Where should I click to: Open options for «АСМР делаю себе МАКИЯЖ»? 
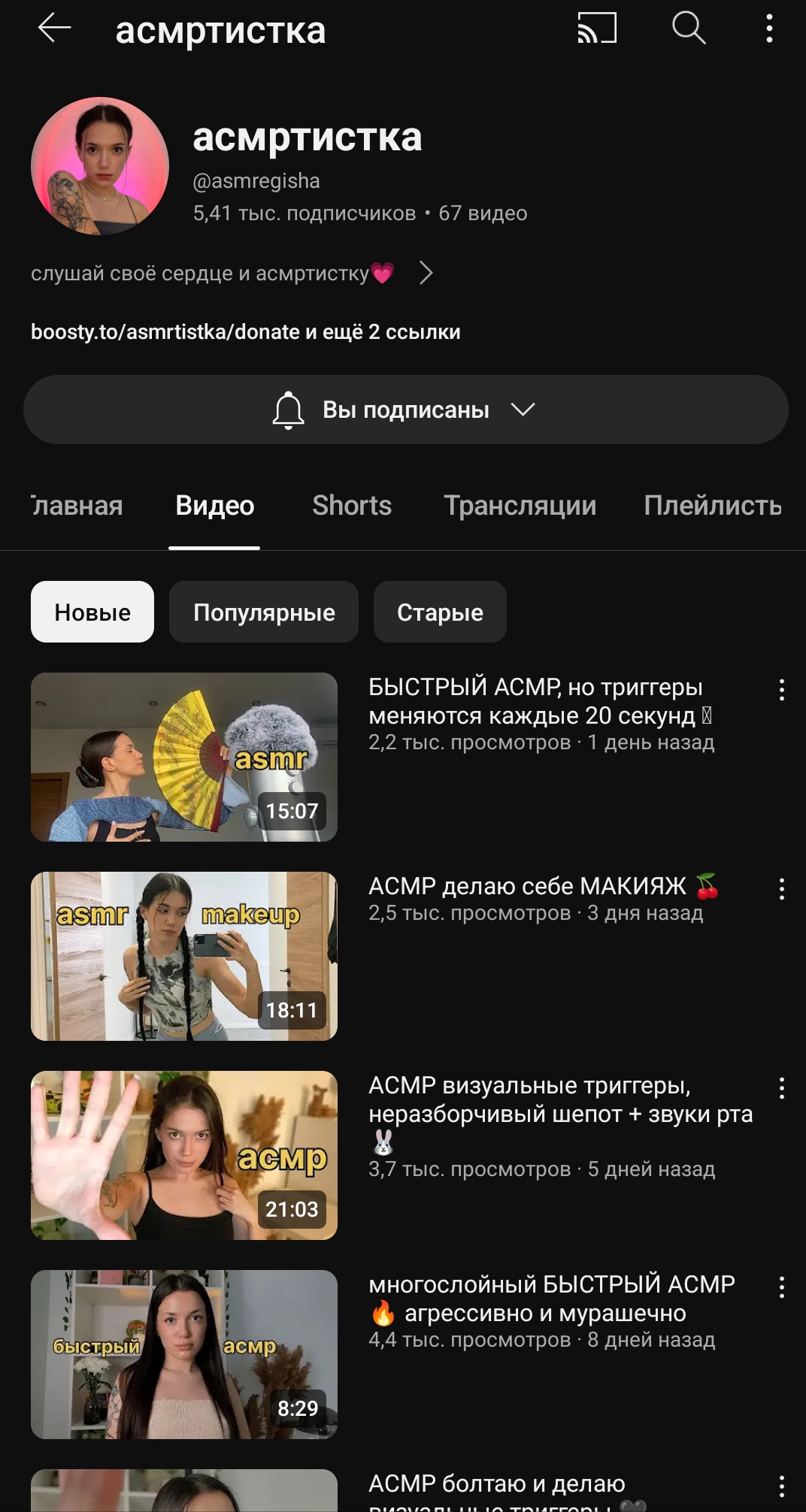(x=782, y=889)
